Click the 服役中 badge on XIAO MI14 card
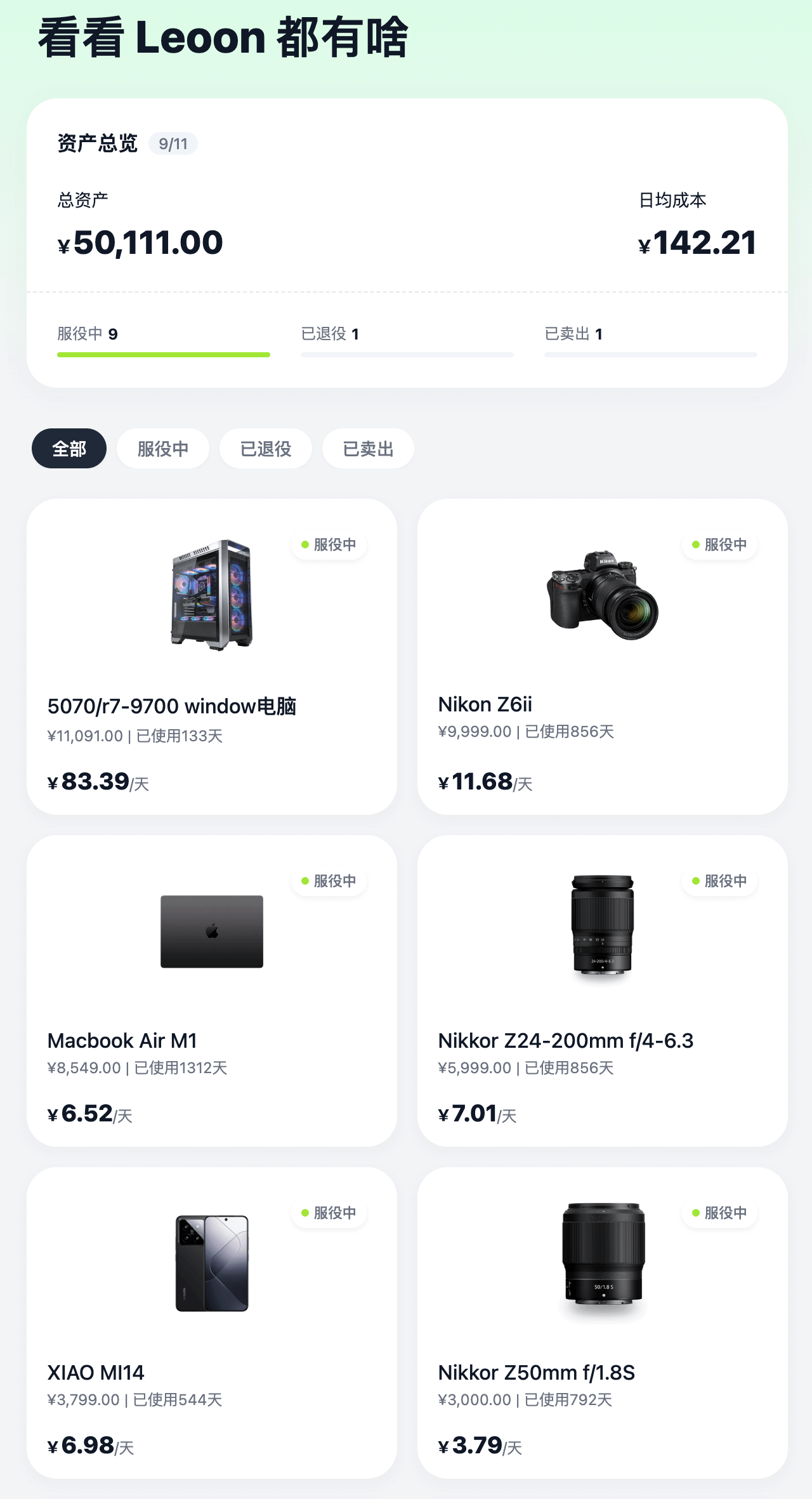This screenshot has width=812, height=1499. click(x=329, y=1212)
